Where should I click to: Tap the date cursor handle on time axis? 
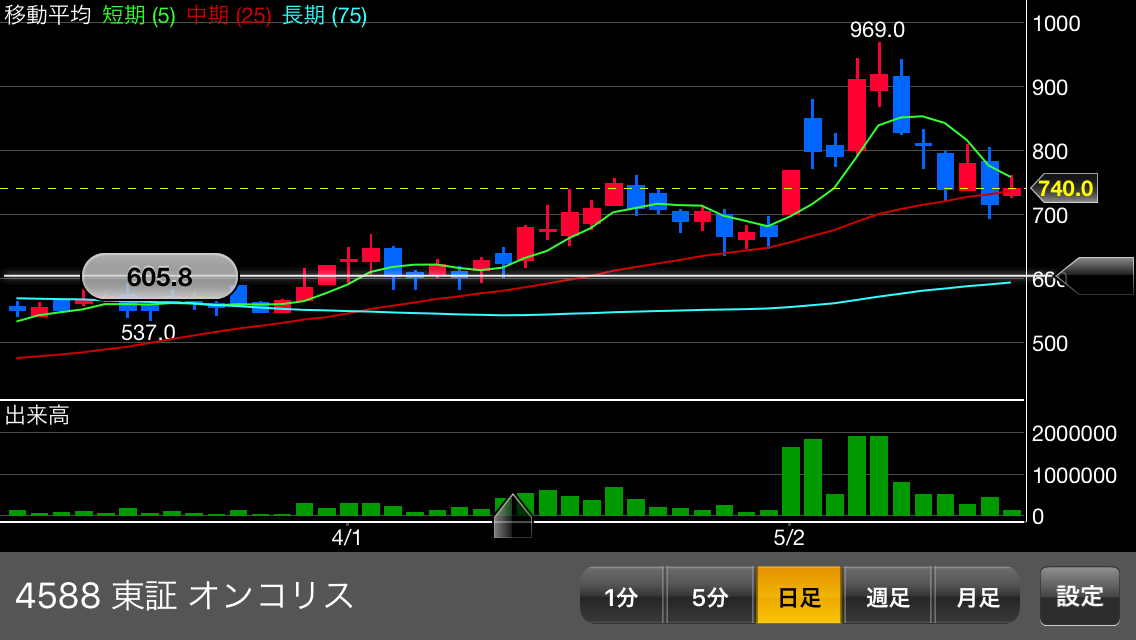click(x=513, y=516)
